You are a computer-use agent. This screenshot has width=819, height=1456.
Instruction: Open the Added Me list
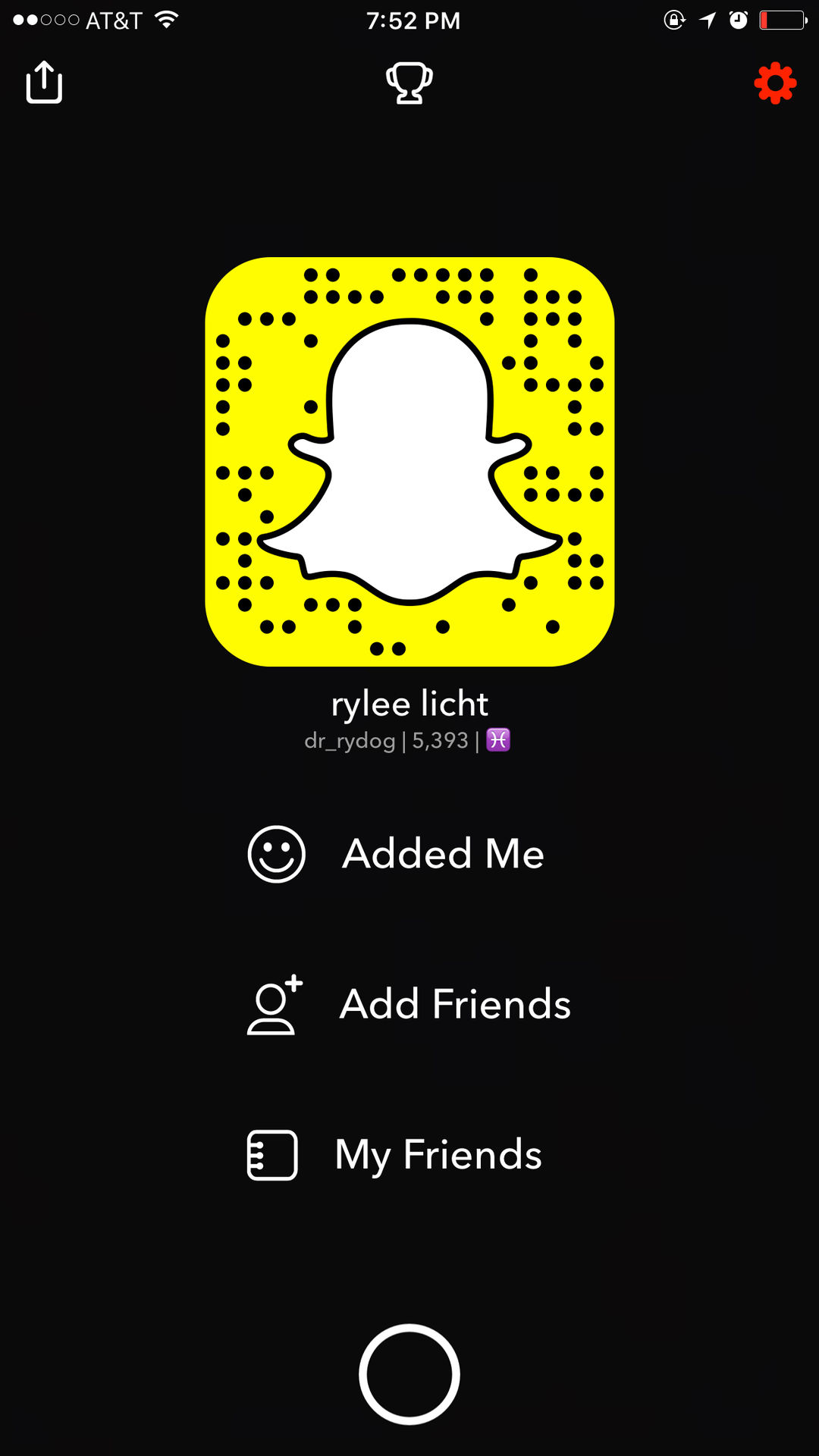(409, 854)
